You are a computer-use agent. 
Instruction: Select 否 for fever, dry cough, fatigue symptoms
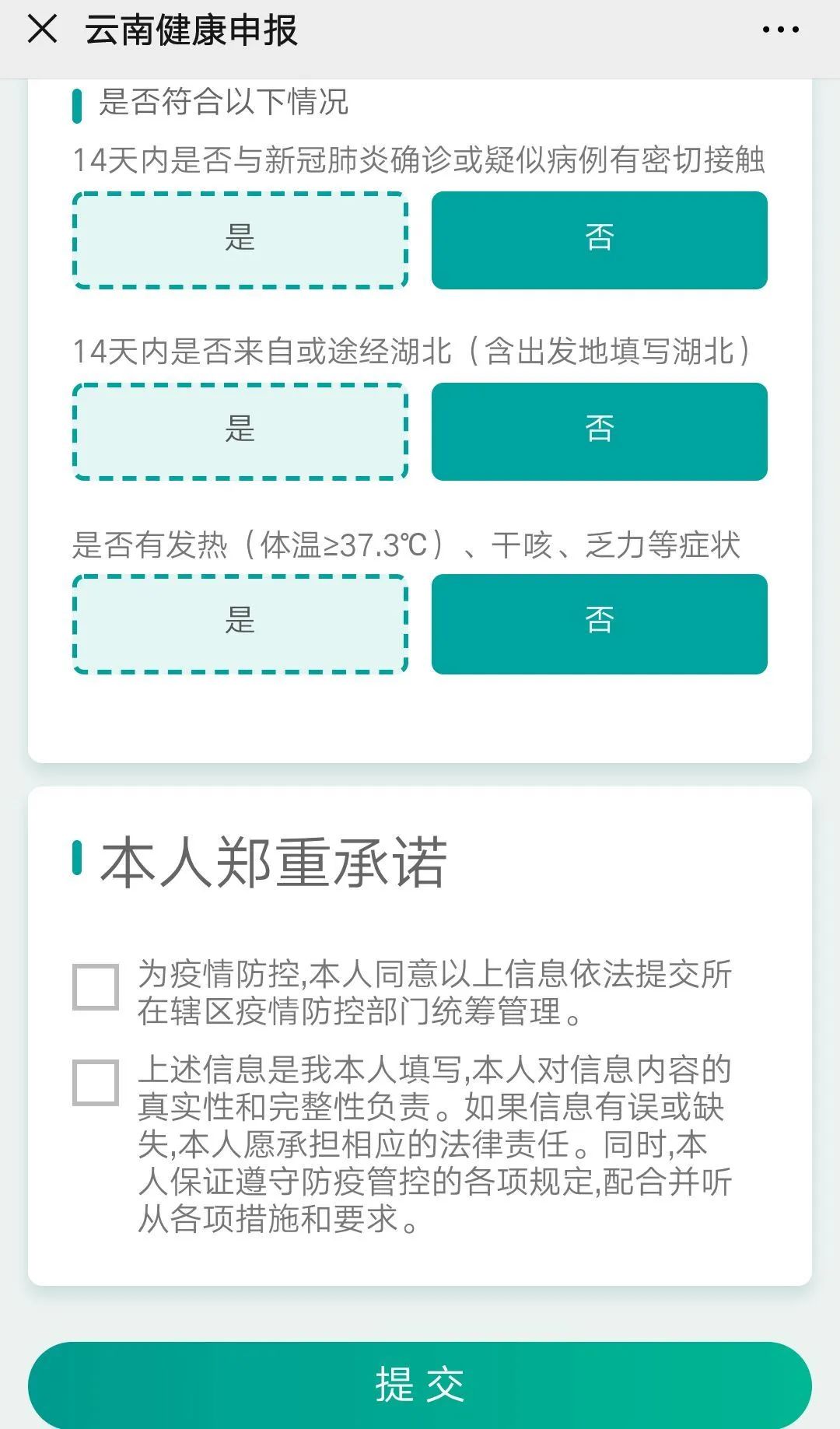[x=600, y=624]
